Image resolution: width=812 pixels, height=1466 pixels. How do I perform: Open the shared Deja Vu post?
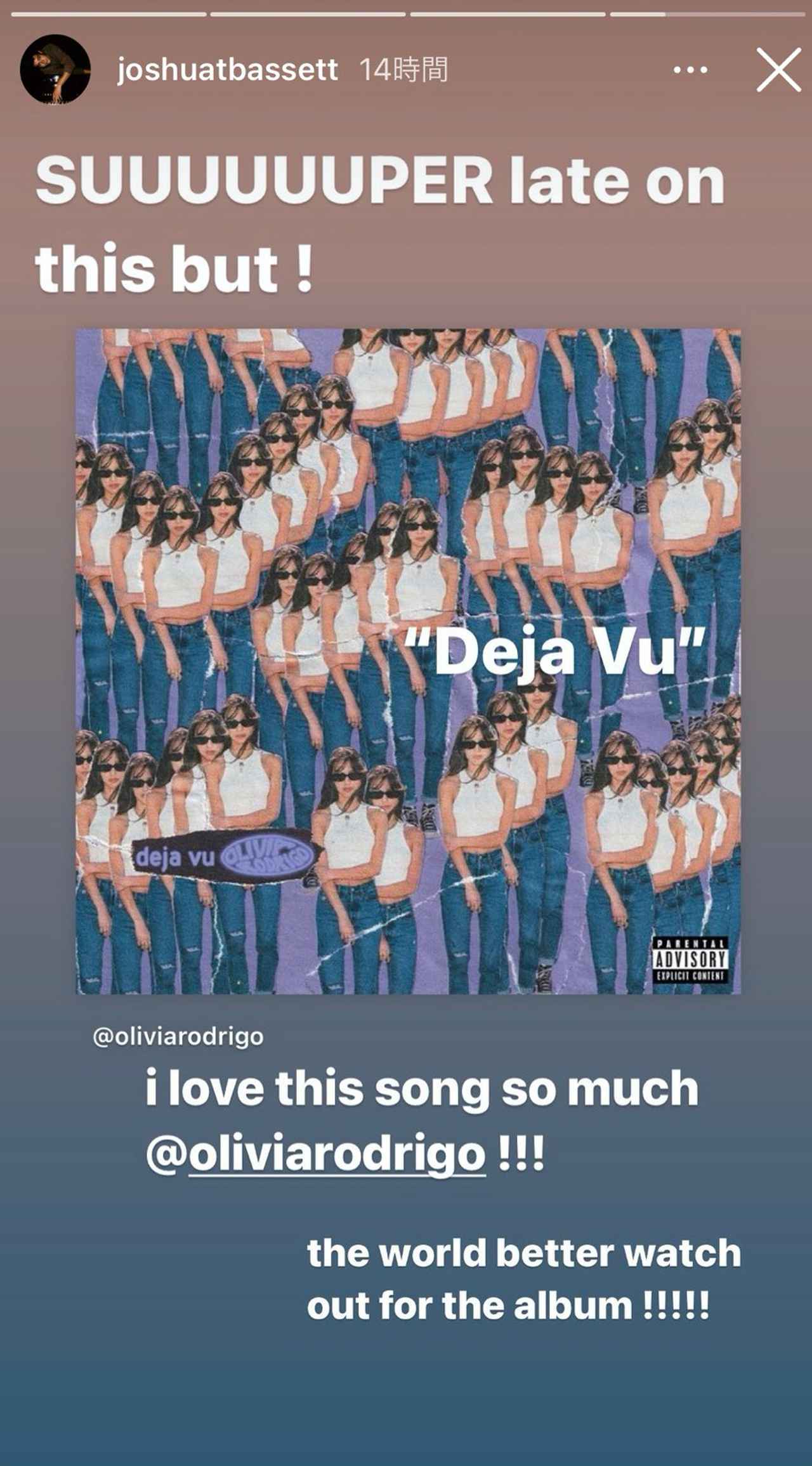pyautogui.click(x=408, y=661)
